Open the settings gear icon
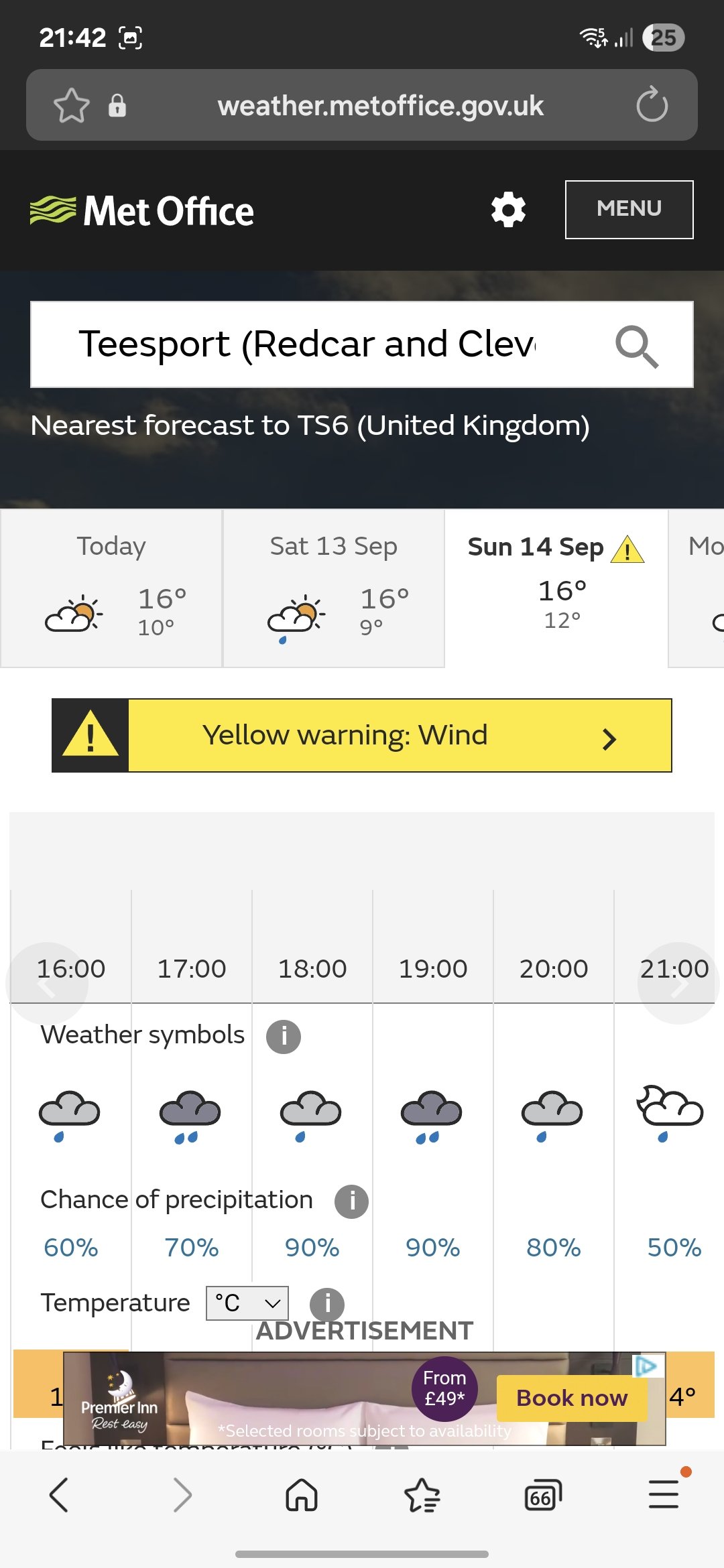 508,210
